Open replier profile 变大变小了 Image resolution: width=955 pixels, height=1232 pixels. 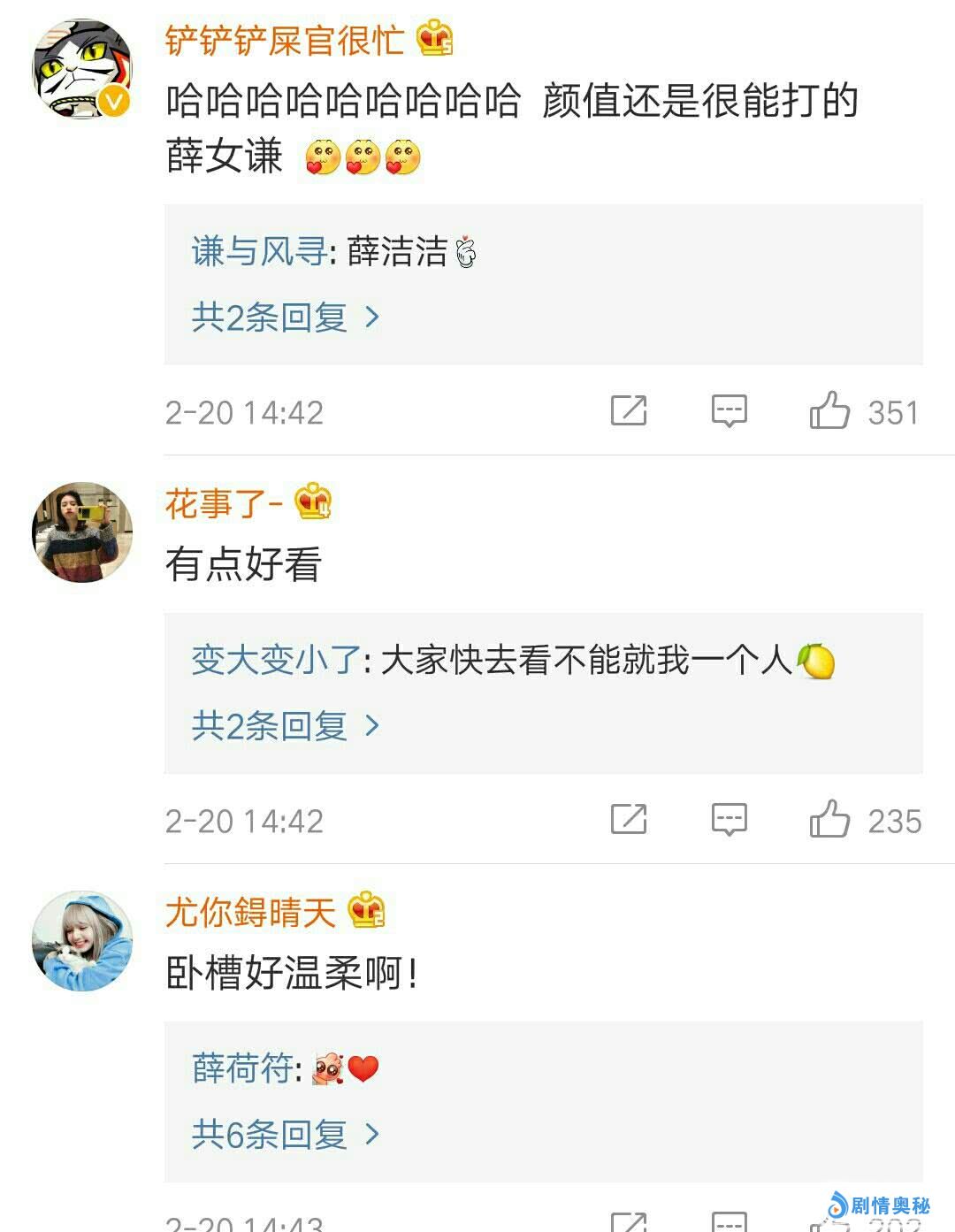[x=277, y=661]
